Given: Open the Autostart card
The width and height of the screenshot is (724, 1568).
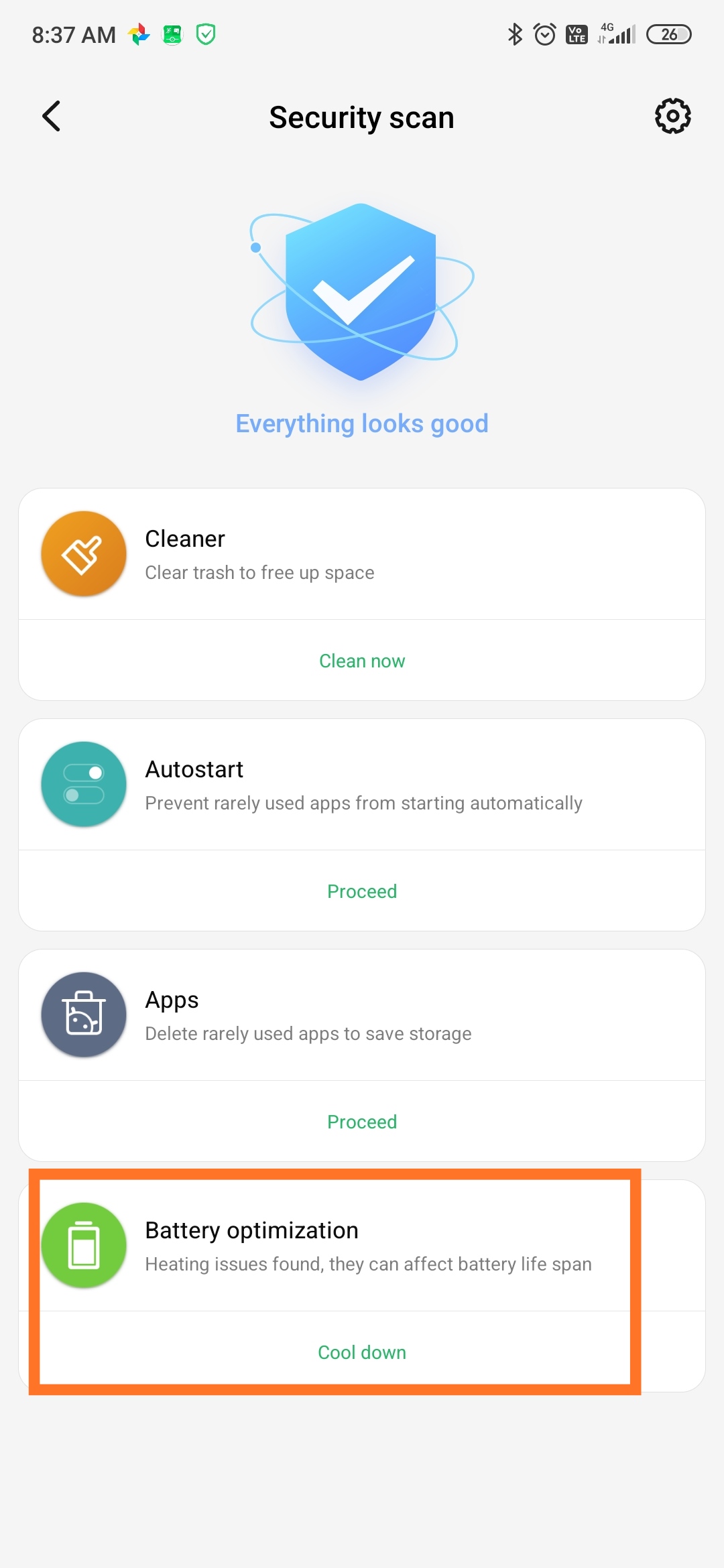Looking at the screenshot, I should pyautogui.click(x=362, y=785).
